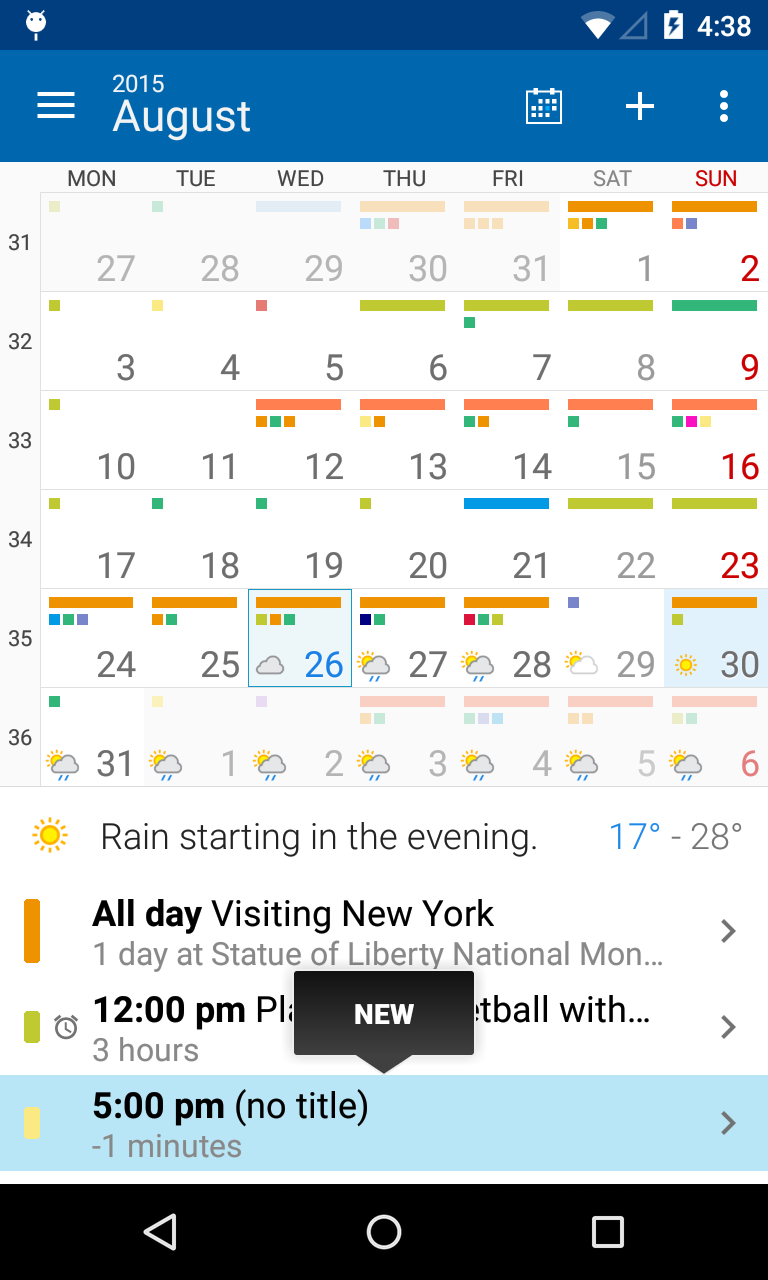This screenshot has height=1280, width=768.
Task: Select August 16 in the calendar
Action: [716, 440]
